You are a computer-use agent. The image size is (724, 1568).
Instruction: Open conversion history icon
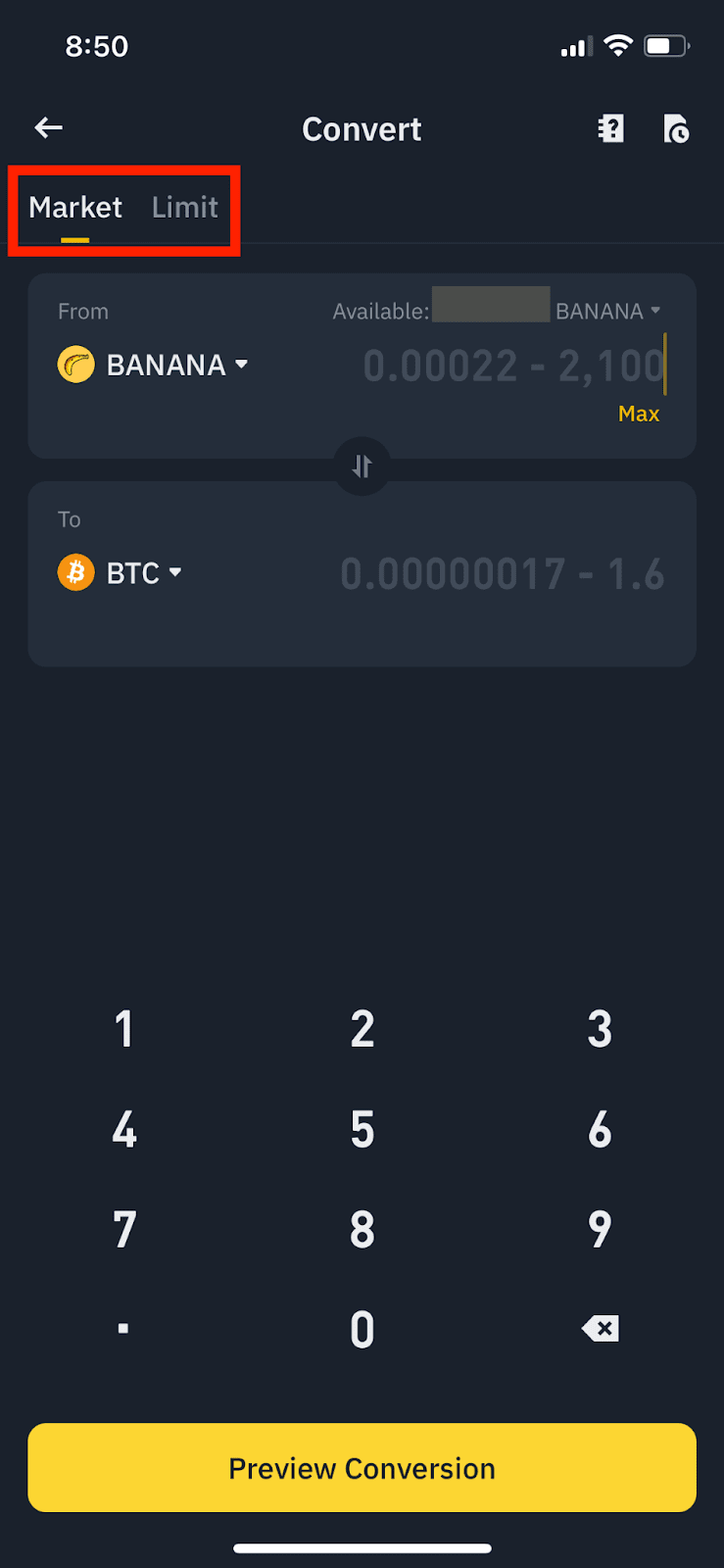(x=676, y=128)
